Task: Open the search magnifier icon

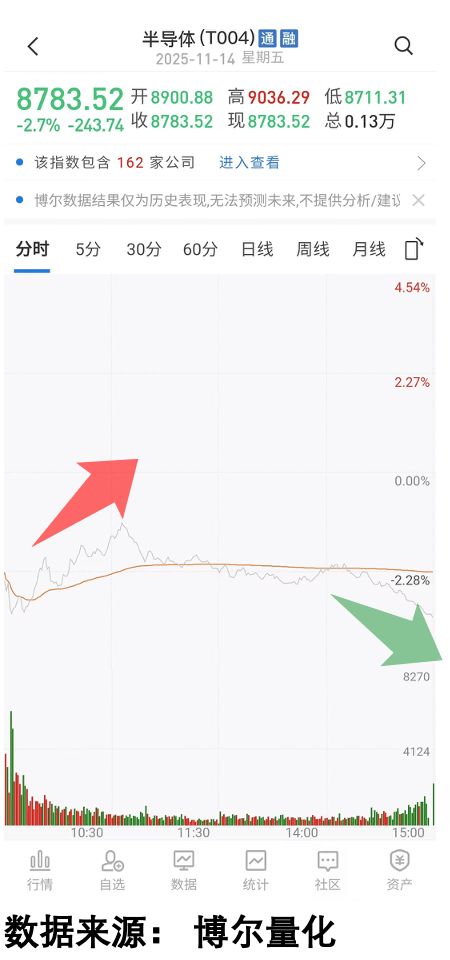Action: [403, 46]
